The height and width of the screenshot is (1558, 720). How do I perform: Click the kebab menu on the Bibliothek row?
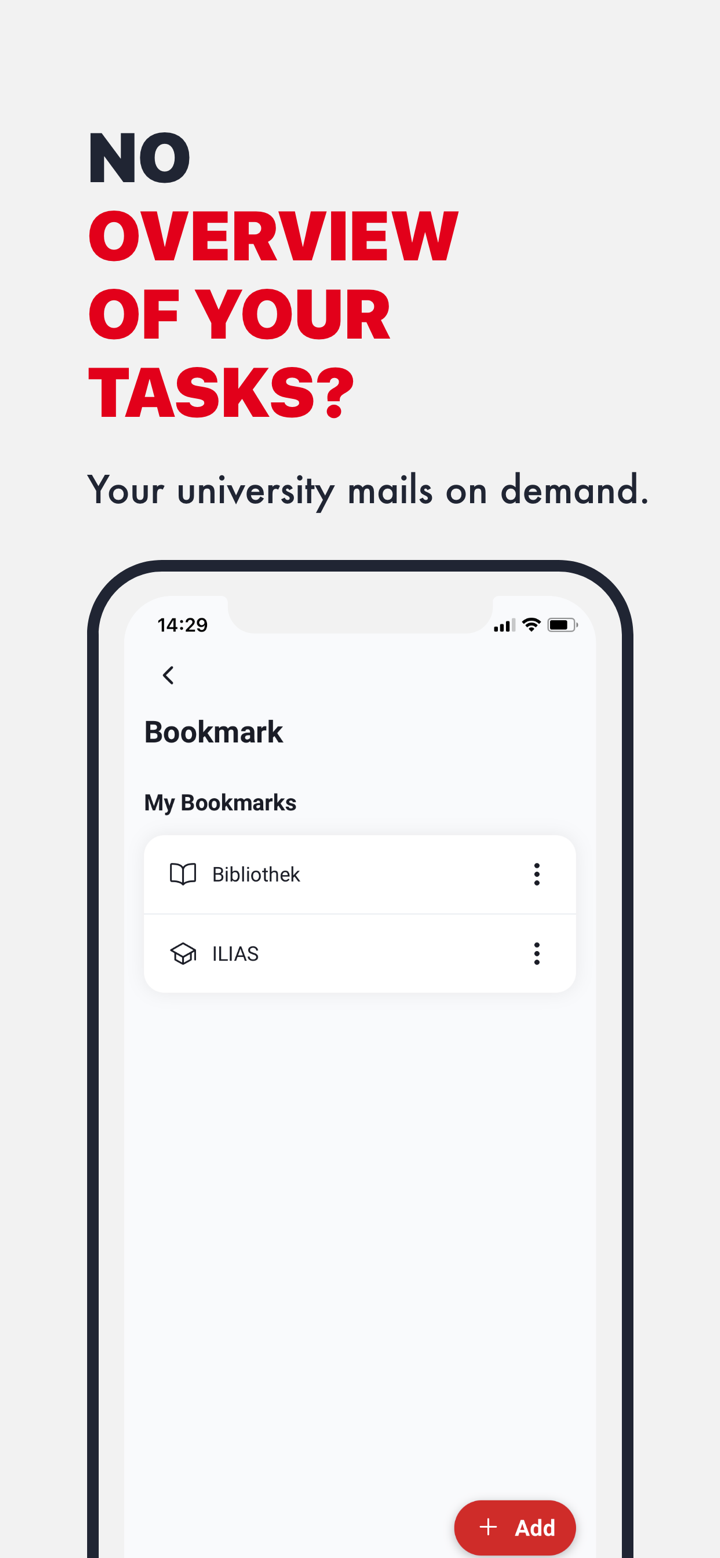(537, 873)
